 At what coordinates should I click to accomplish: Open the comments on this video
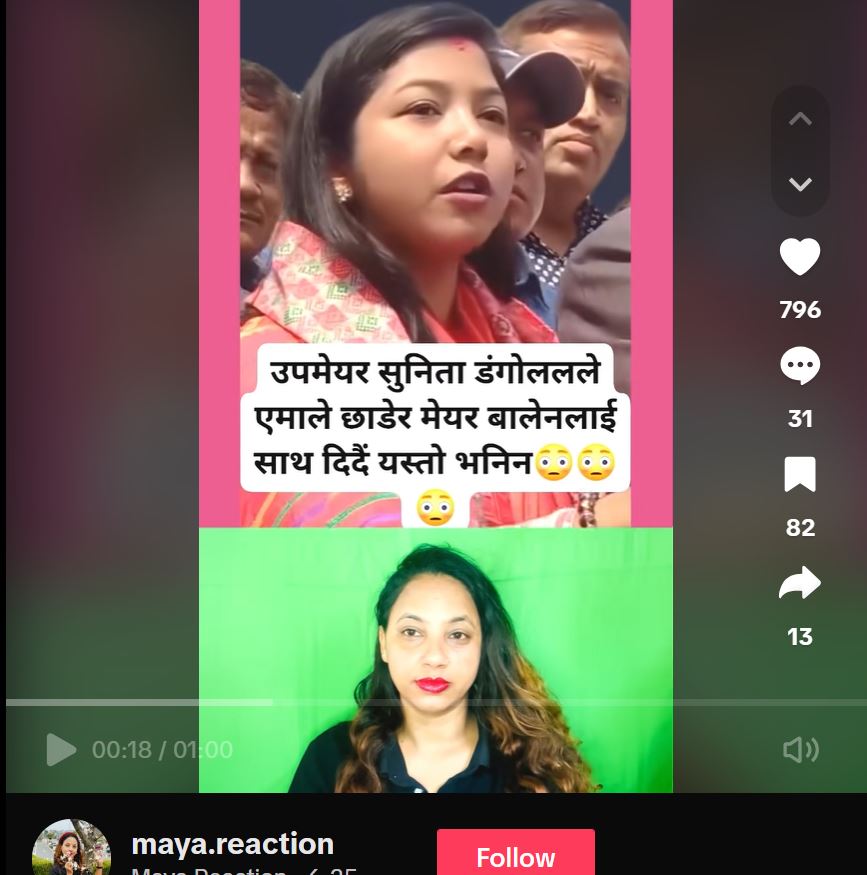[800, 367]
